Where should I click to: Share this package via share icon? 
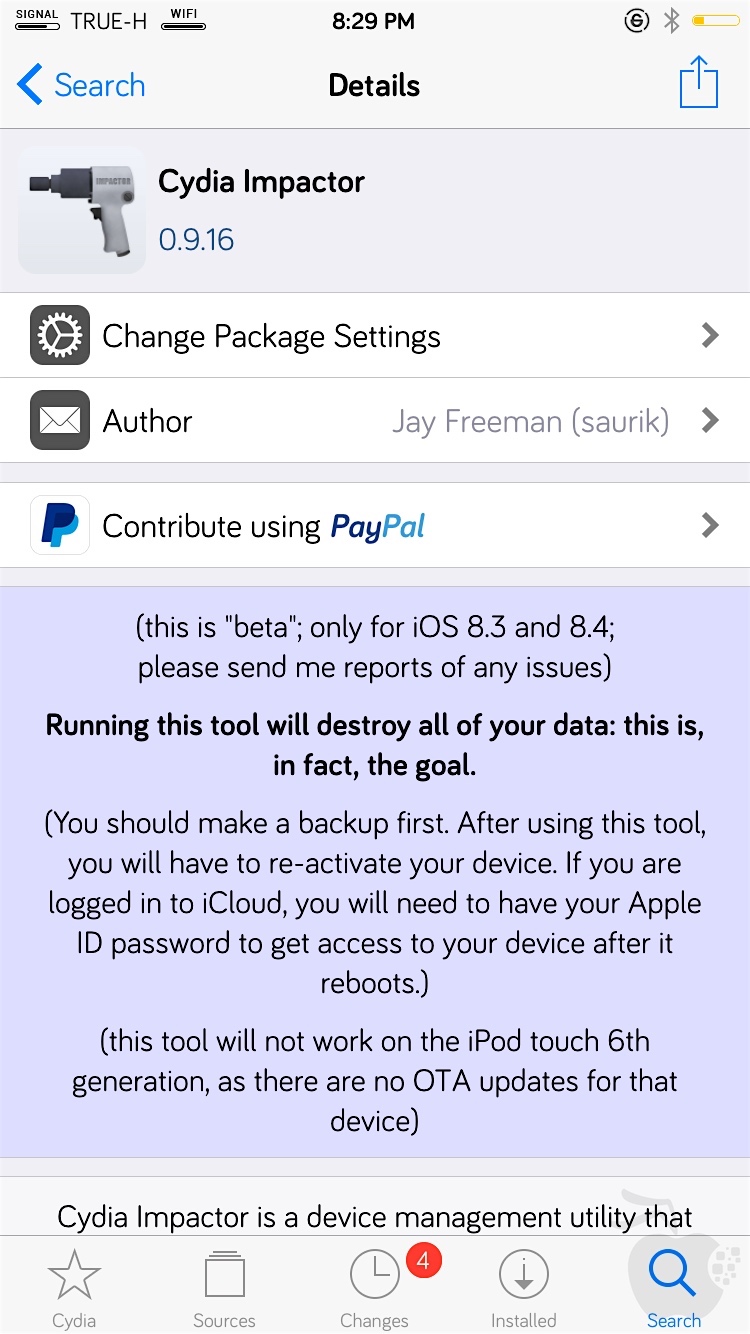pyautogui.click(x=698, y=83)
